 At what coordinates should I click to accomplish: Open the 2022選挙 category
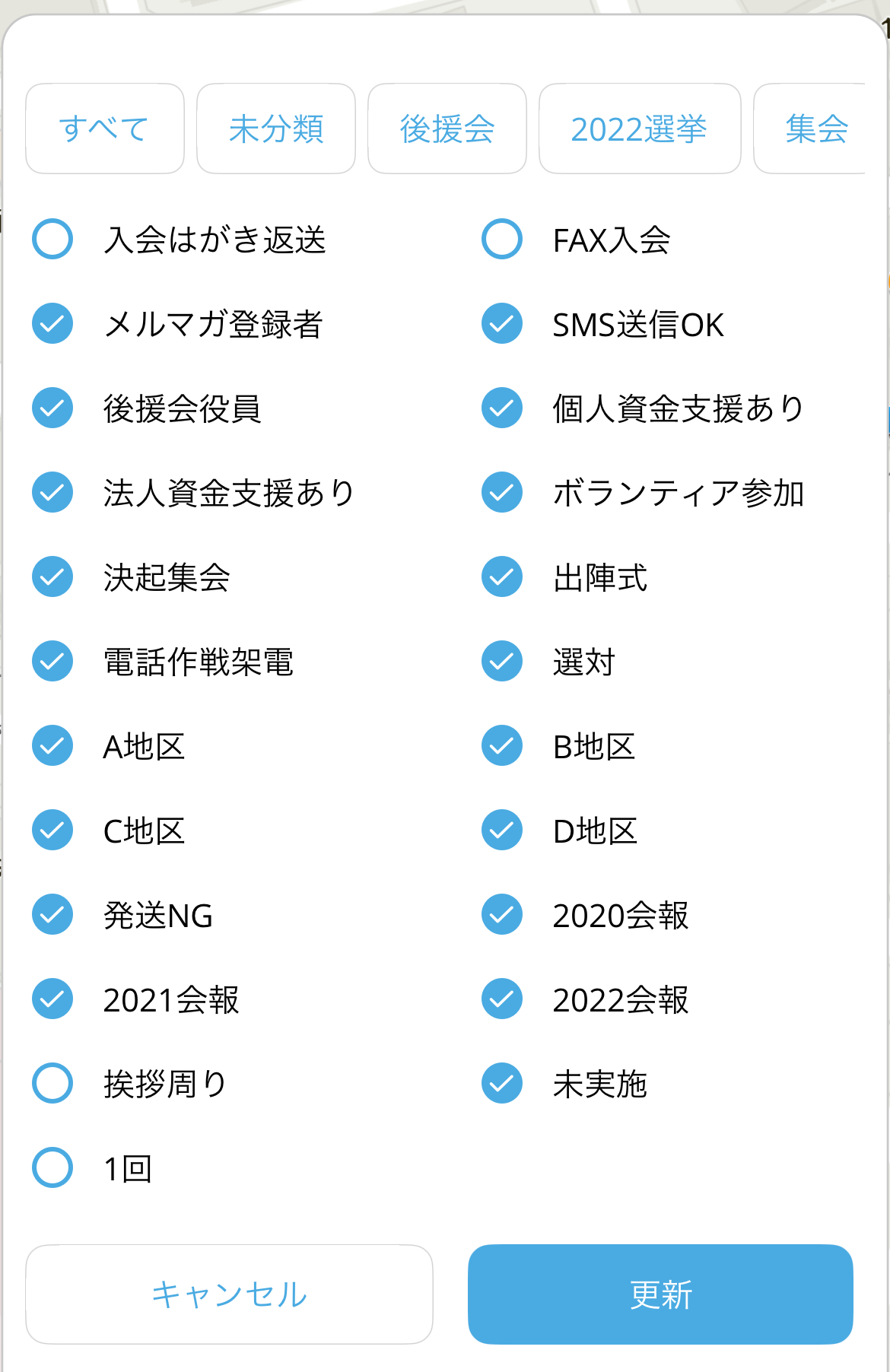coord(639,129)
